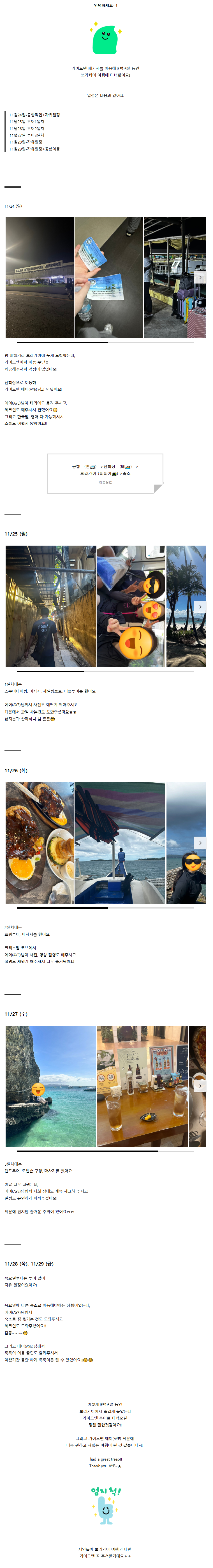View the turquoise sea cliff photo from 11/27
The image size is (213, 1568).
coord(51,1085)
